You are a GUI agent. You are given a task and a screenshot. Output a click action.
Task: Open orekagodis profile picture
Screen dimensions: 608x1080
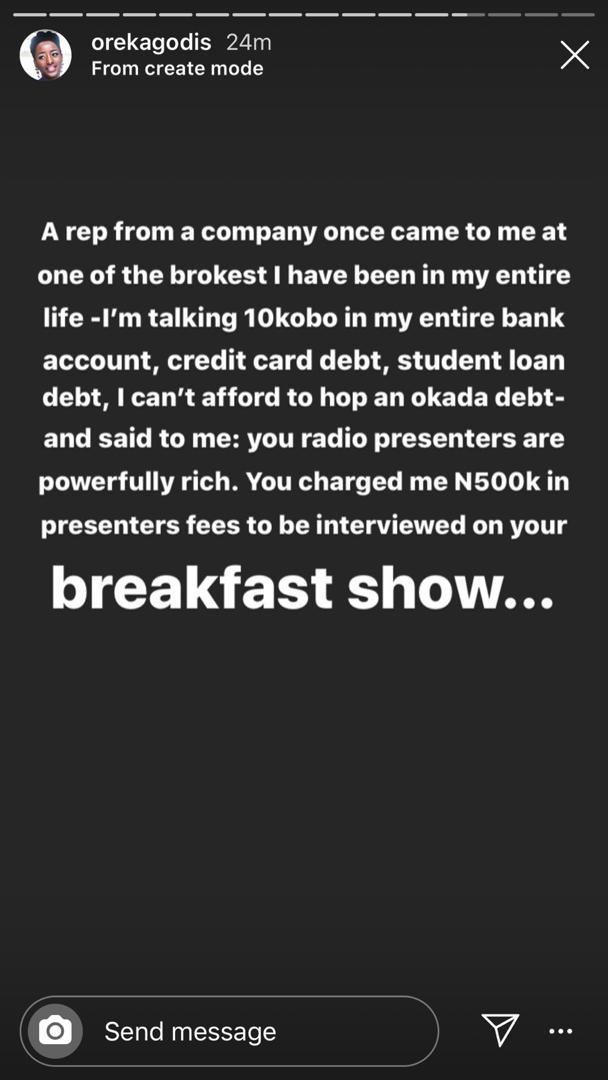(45, 55)
